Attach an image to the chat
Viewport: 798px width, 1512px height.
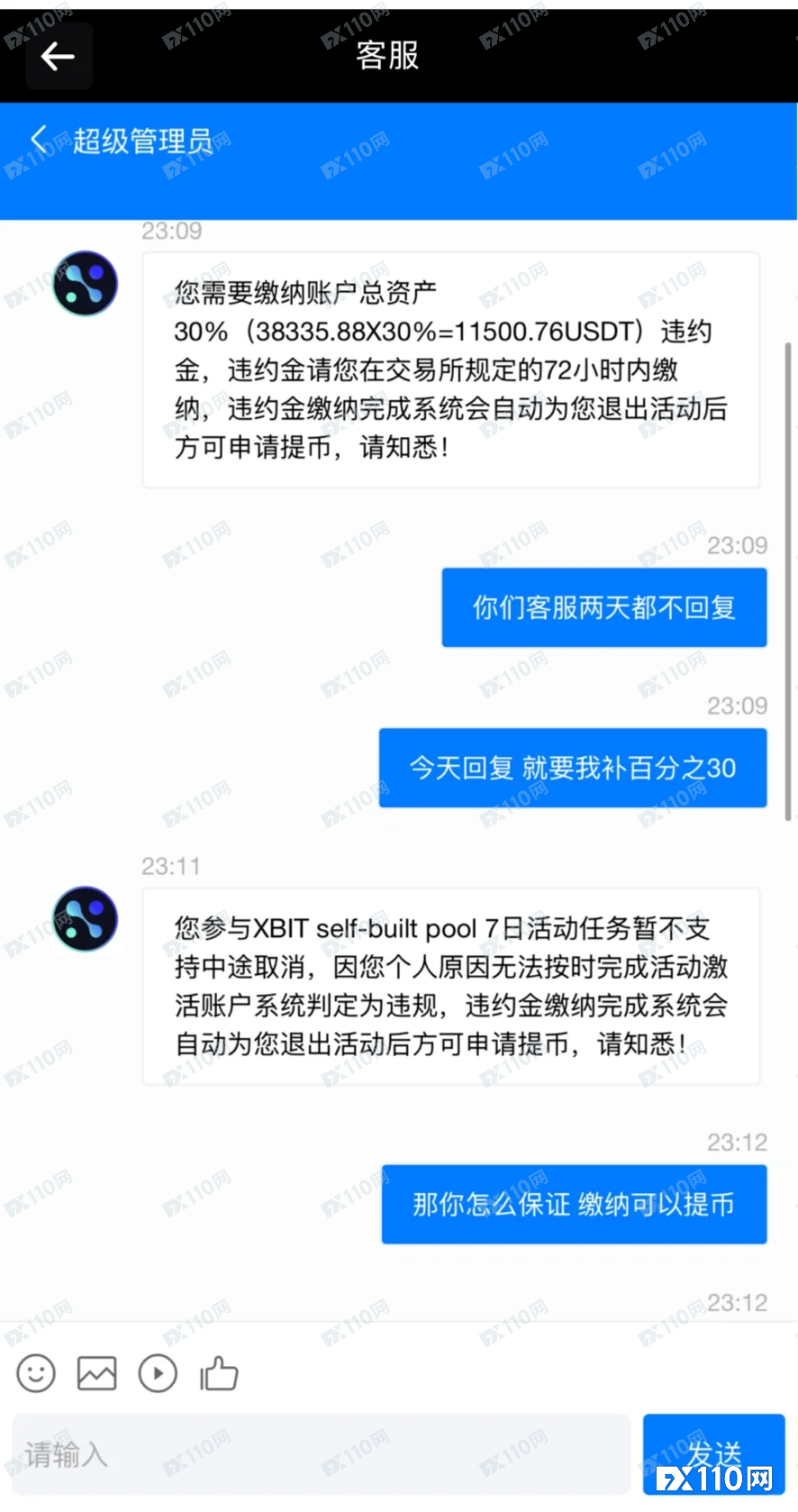(x=96, y=1373)
